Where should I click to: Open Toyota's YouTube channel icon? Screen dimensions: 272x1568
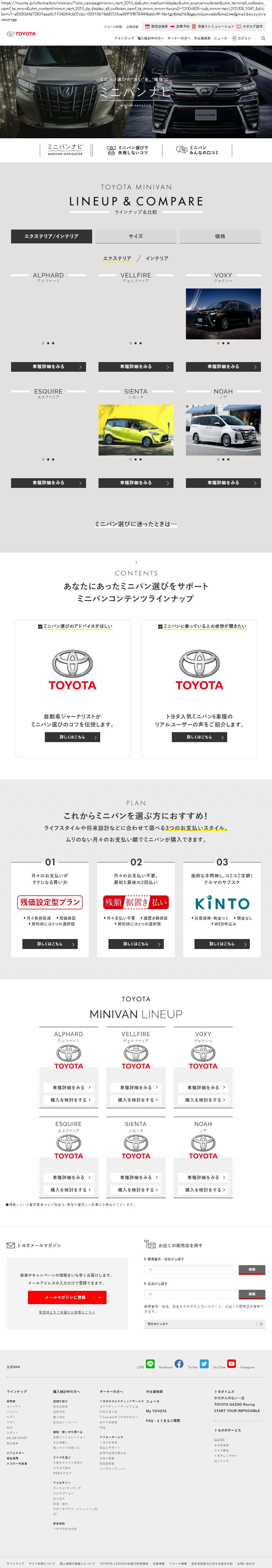[231, 1364]
